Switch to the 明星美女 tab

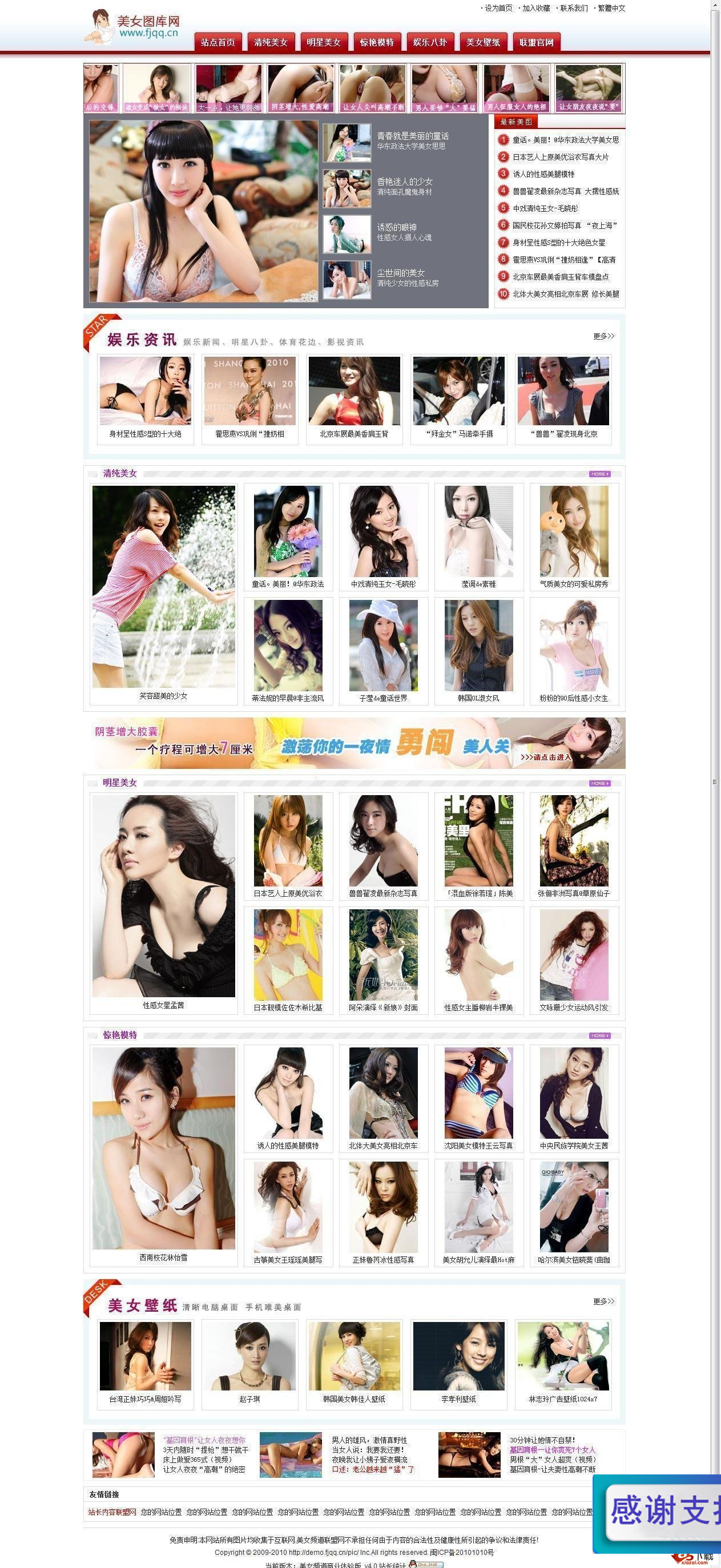coord(323,43)
